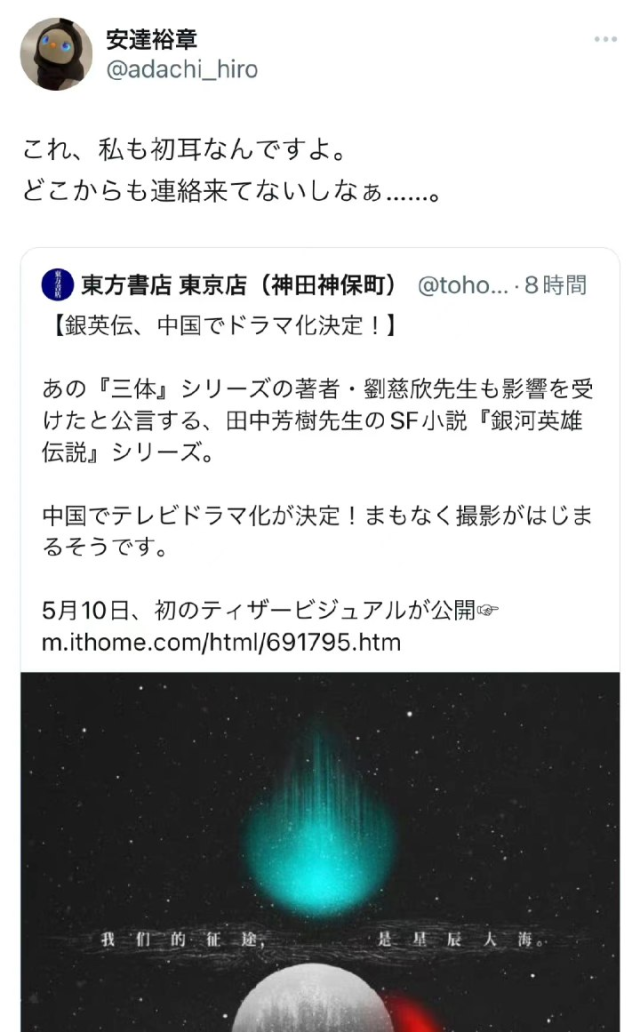Image resolution: width=640 pixels, height=1032 pixels.
Task: View the teaser poster image
Action: tap(320, 850)
